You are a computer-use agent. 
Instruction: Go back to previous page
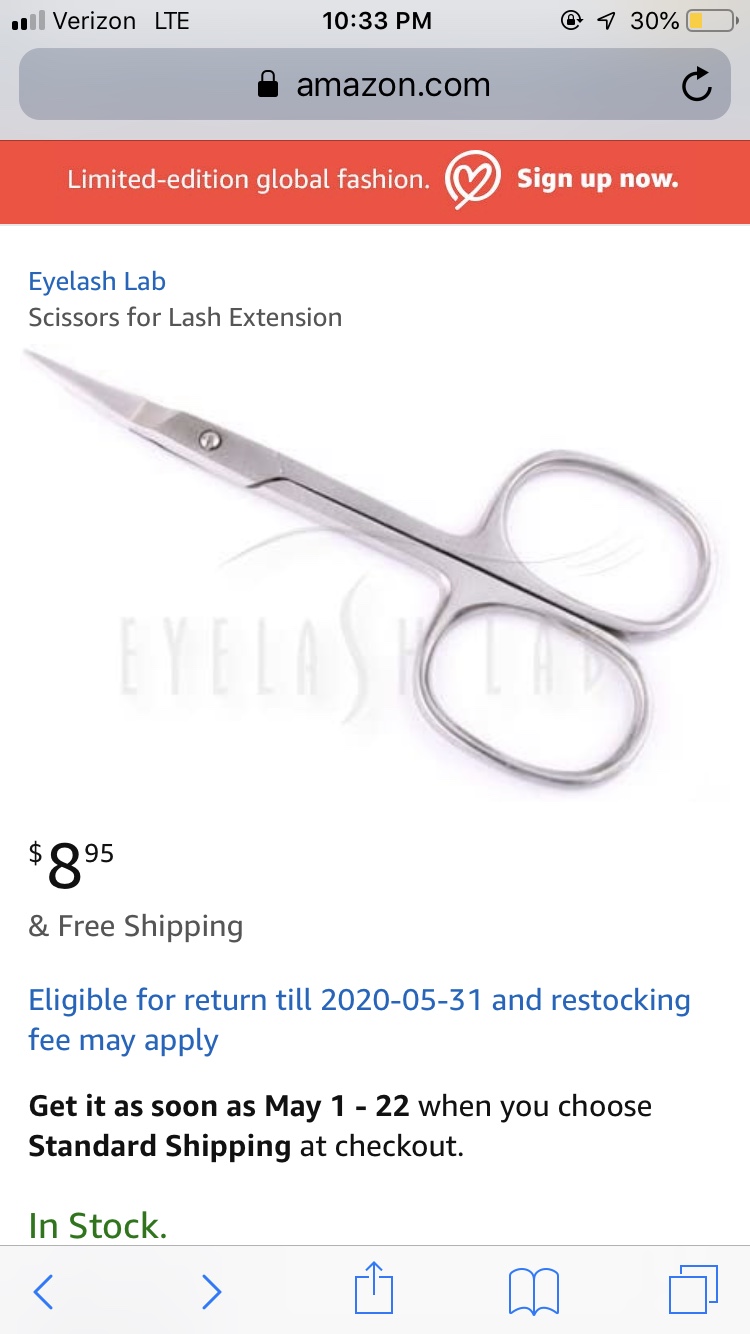pyautogui.click(x=43, y=1292)
